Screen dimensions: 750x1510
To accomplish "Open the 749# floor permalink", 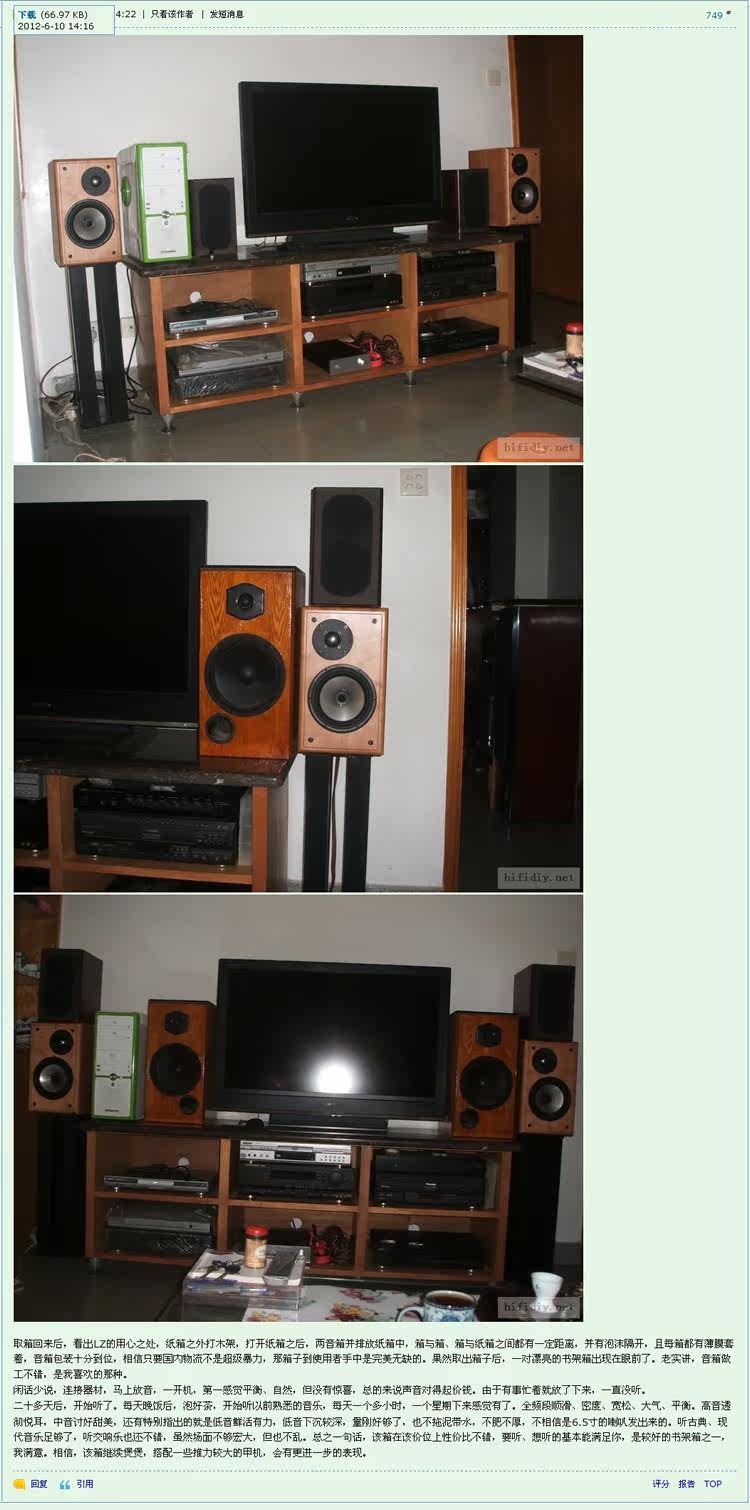I will 716,15.
